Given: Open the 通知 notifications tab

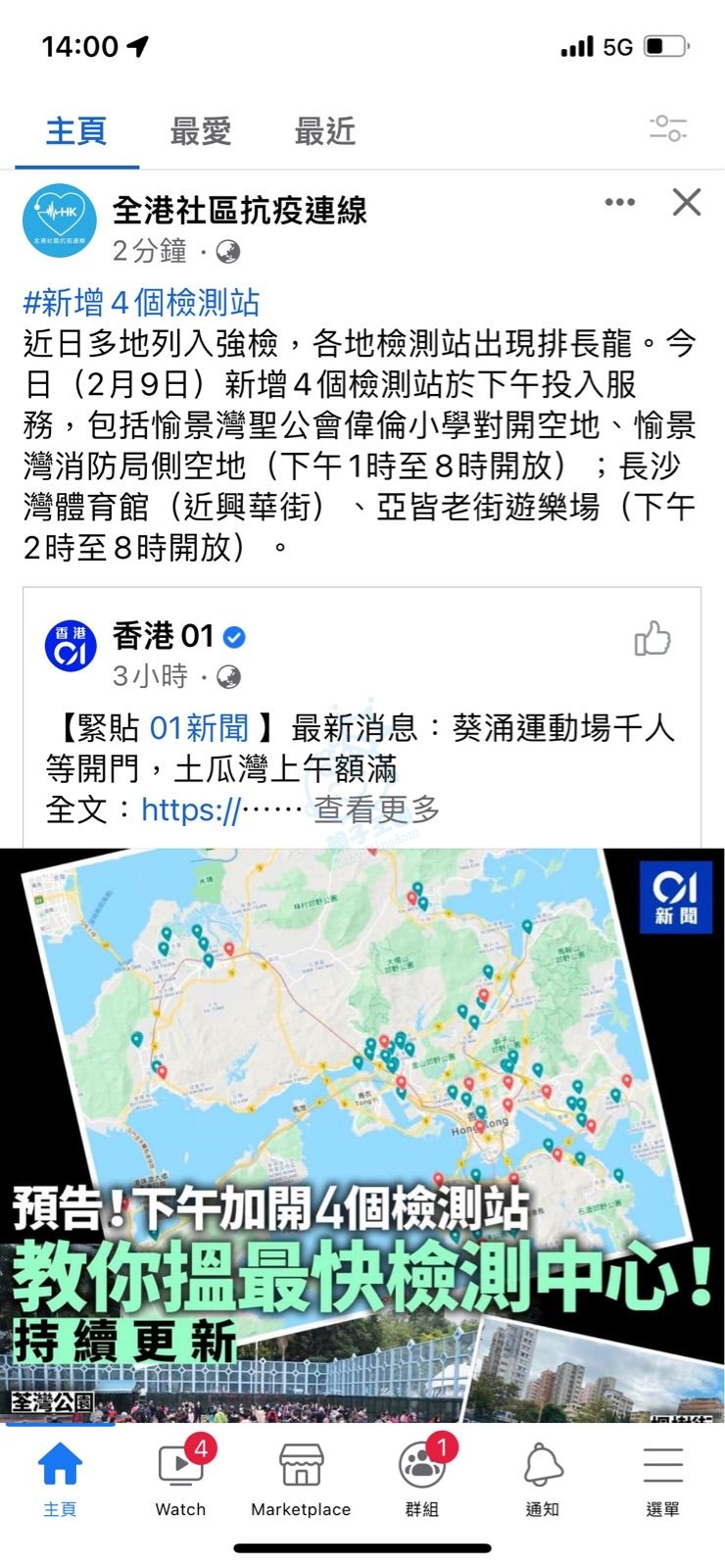Looking at the screenshot, I should pyautogui.click(x=542, y=1479).
